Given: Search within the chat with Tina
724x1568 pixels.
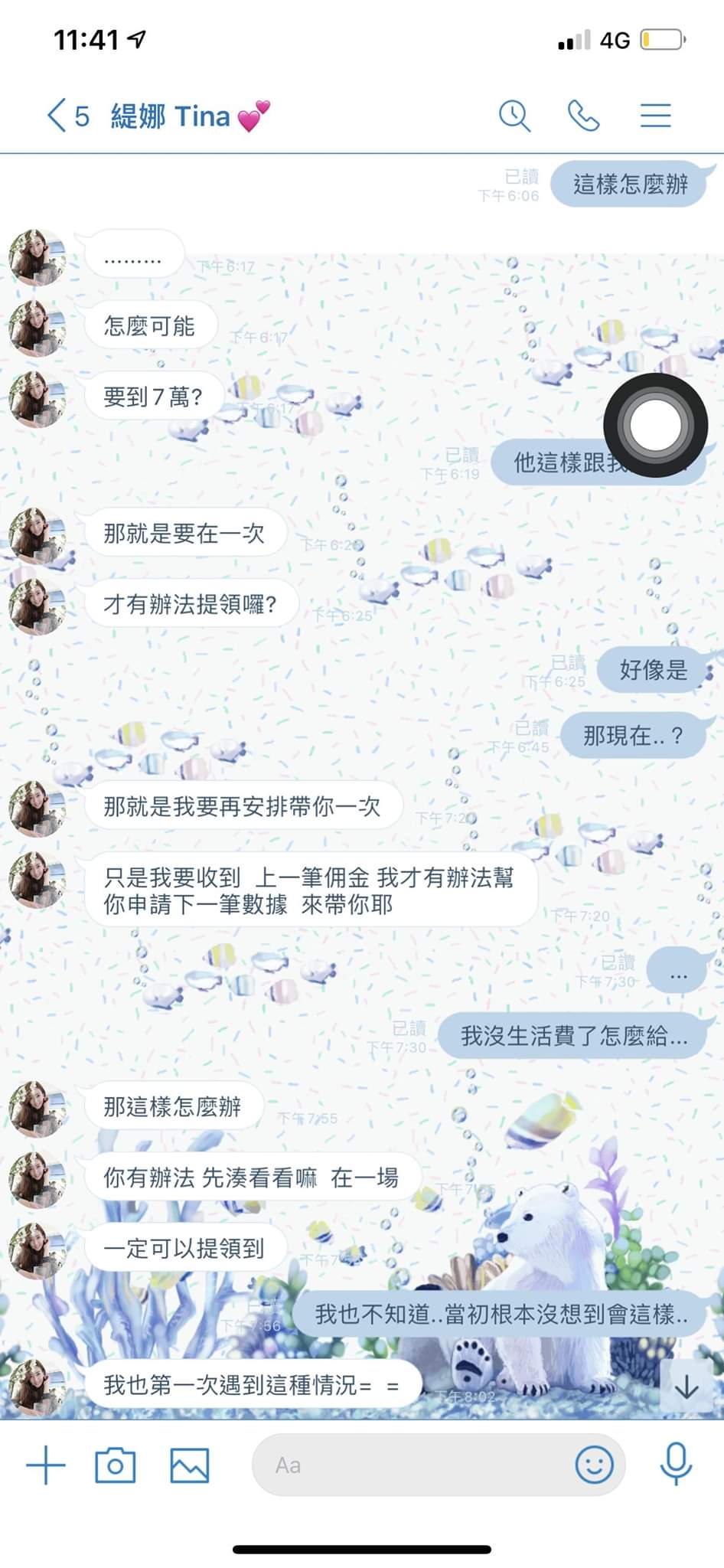Looking at the screenshot, I should (x=514, y=116).
